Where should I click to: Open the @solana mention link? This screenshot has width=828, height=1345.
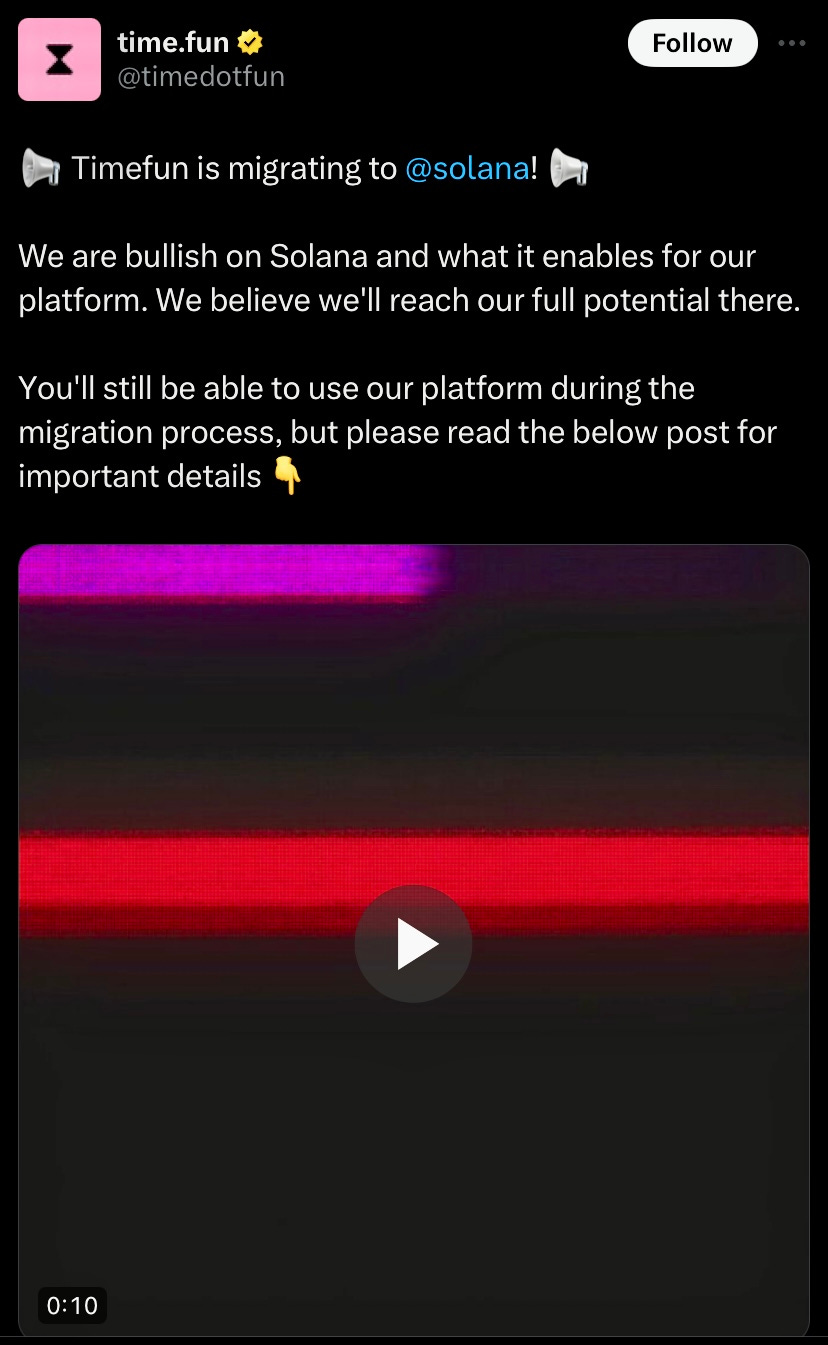467,169
